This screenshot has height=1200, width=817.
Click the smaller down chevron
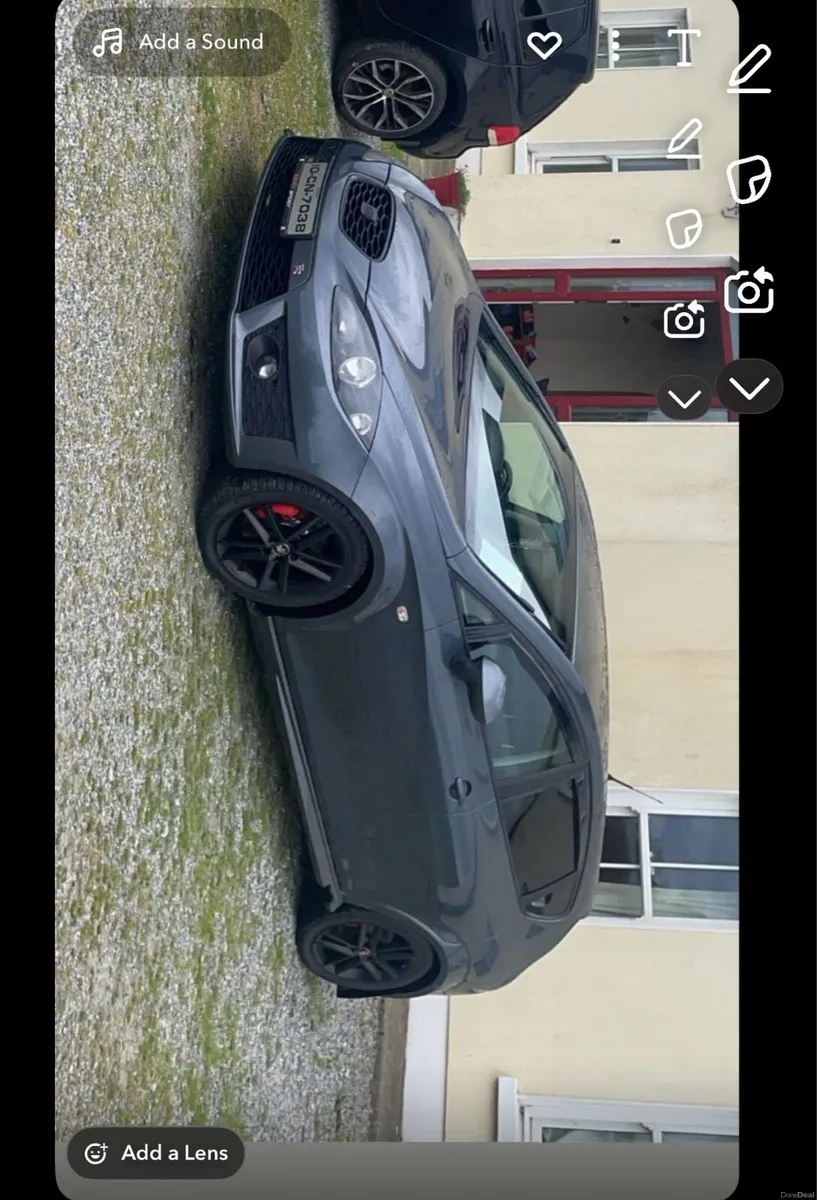pyautogui.click(x=686, y=397)
